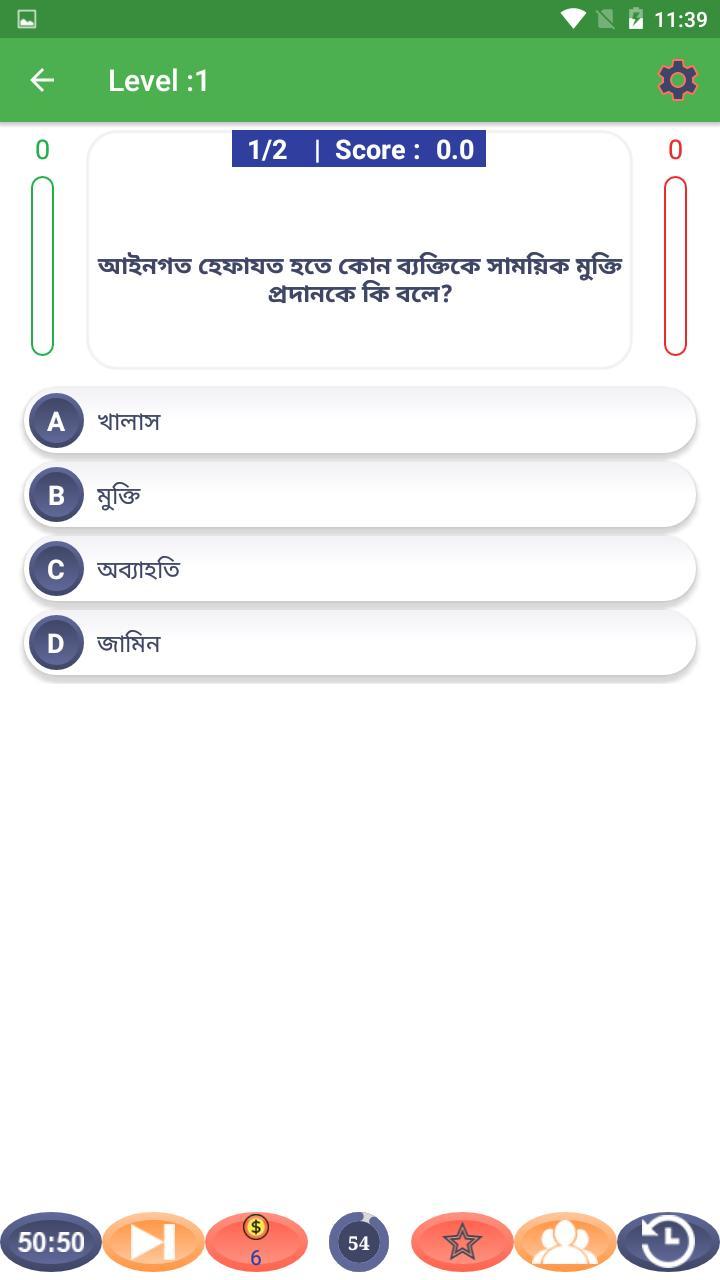
Task: Use the 50:50 lifeline
Action: pos(52,1242)
